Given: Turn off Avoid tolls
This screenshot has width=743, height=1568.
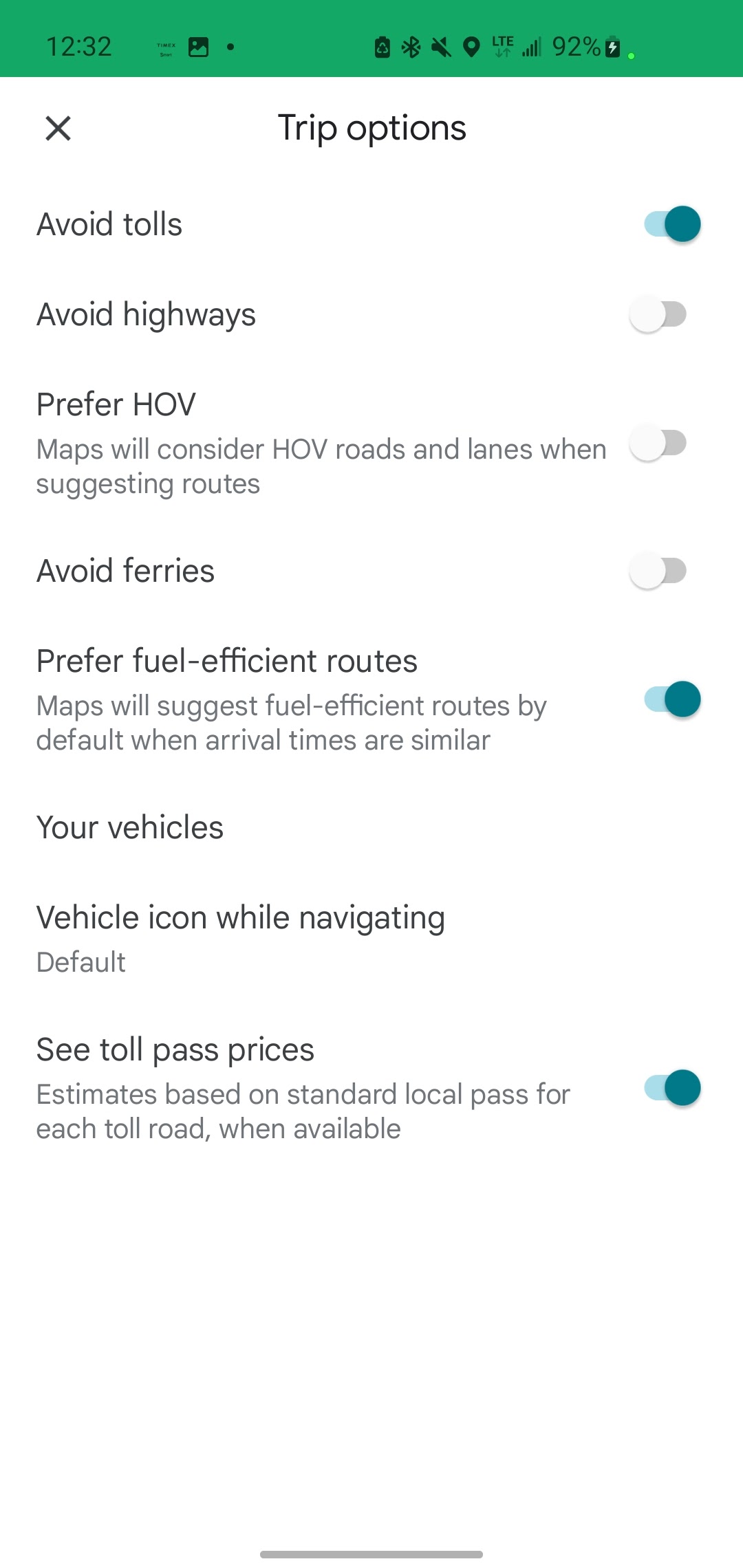Looking at the screenshot, I should (x=671, y=224).
